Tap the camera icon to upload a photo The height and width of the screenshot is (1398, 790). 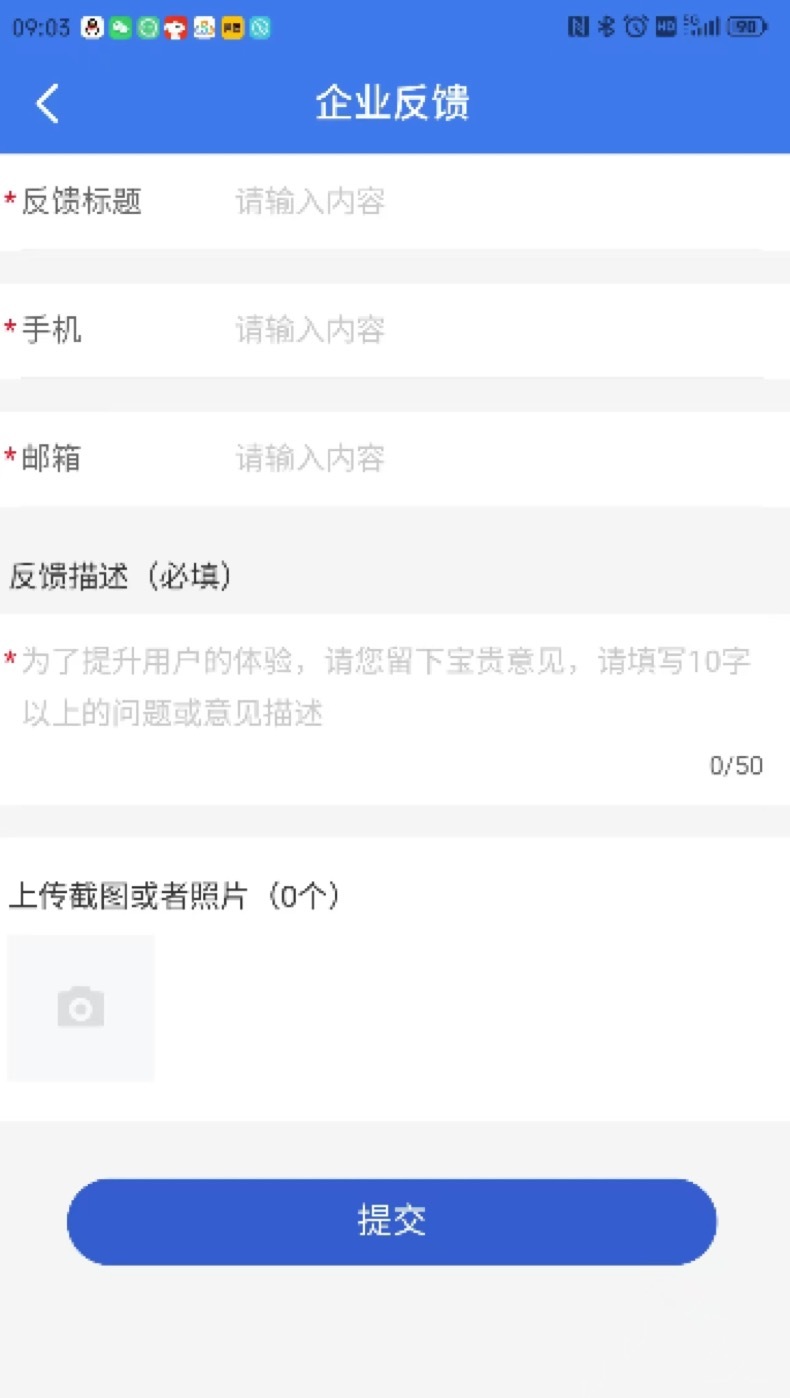point(80,1007)
